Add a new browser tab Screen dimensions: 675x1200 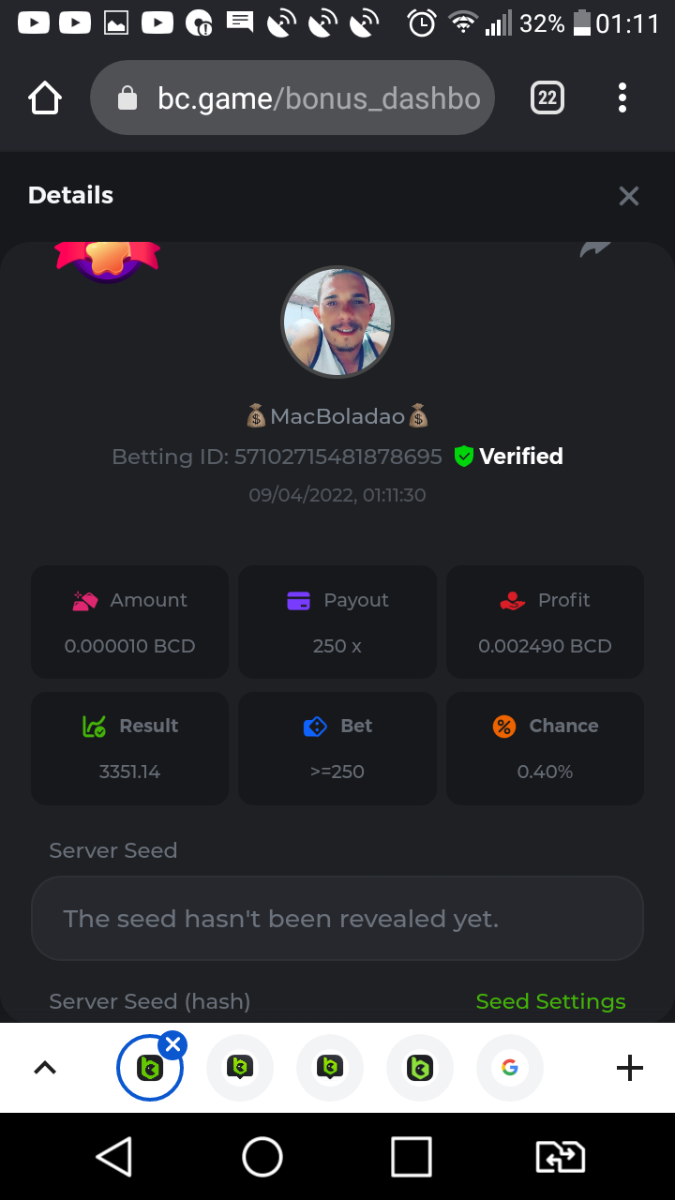click(629, 1068)
